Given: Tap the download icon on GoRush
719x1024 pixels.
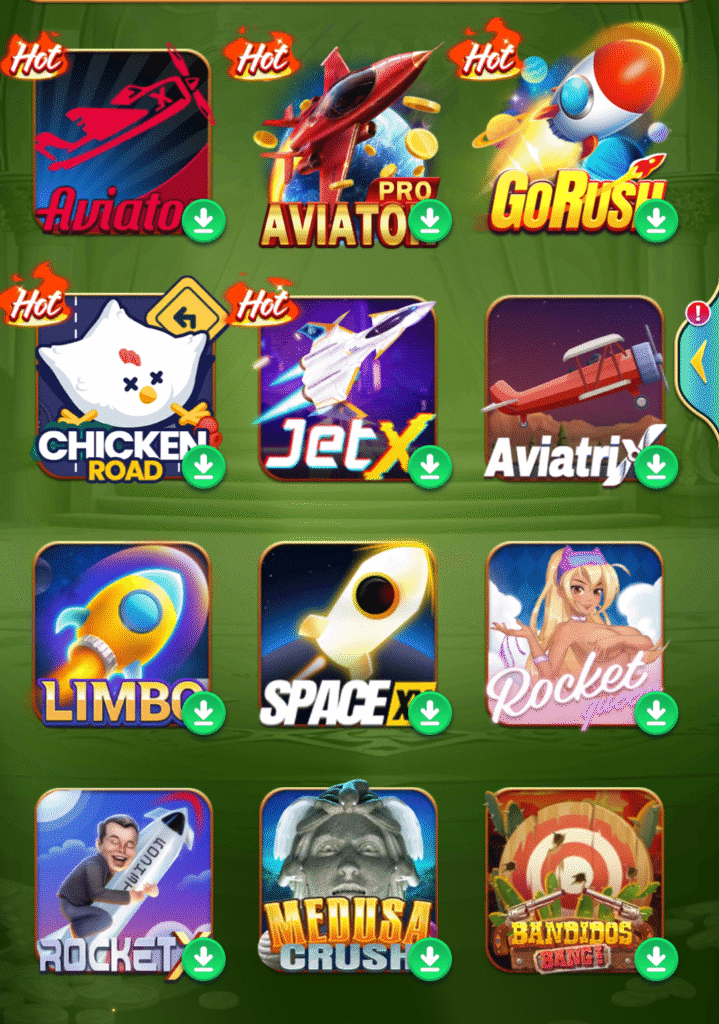Looking at the screenshot, I should pyautogui.click(x=656, y=220).
